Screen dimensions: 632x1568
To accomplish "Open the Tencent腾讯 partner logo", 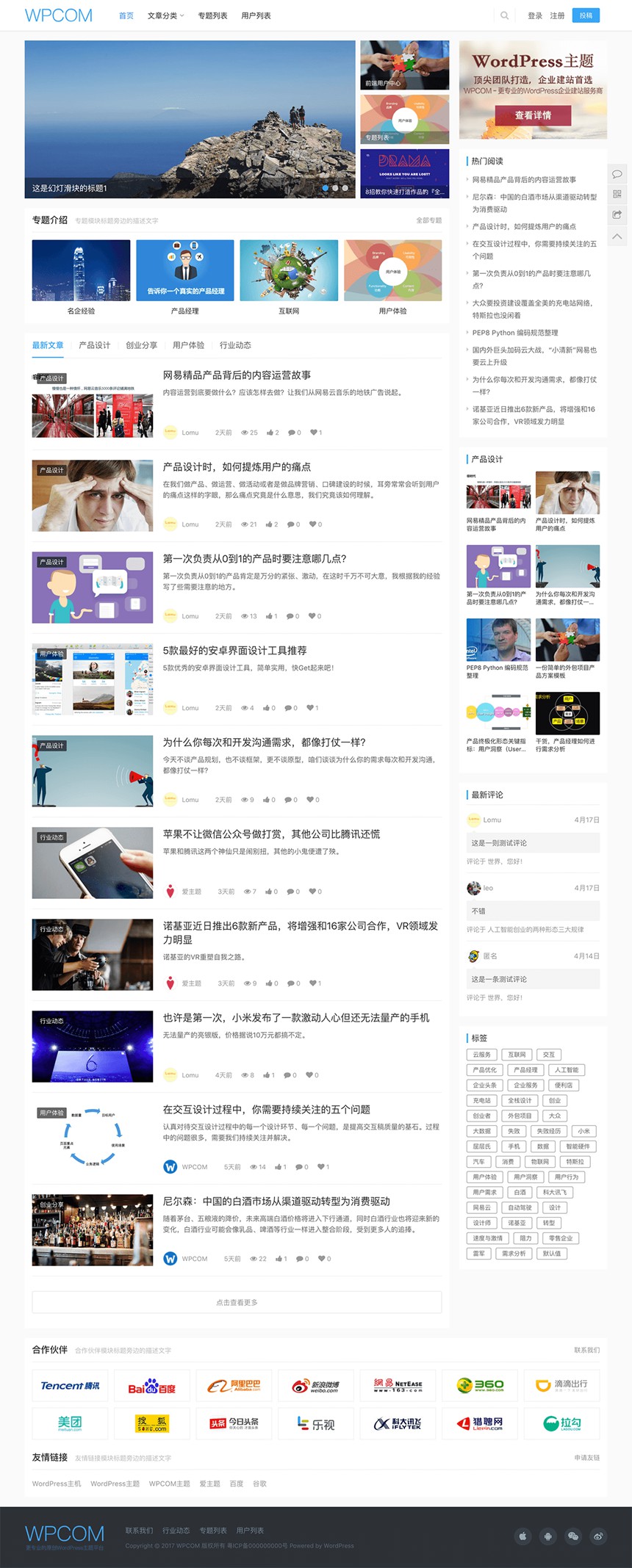I will pyautogui.click(x=70, y=1385).
